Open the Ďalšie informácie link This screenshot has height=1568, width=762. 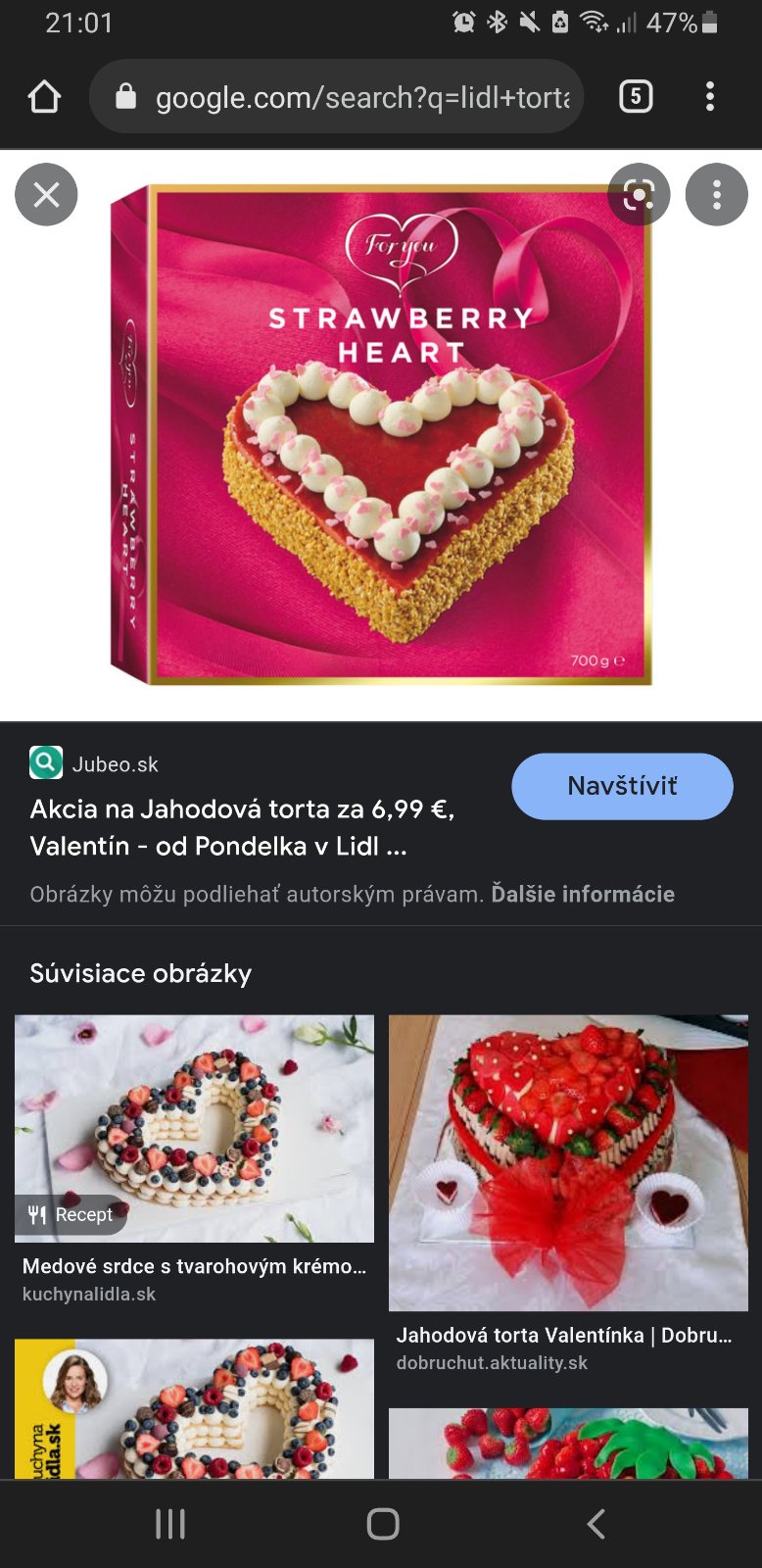583,894
